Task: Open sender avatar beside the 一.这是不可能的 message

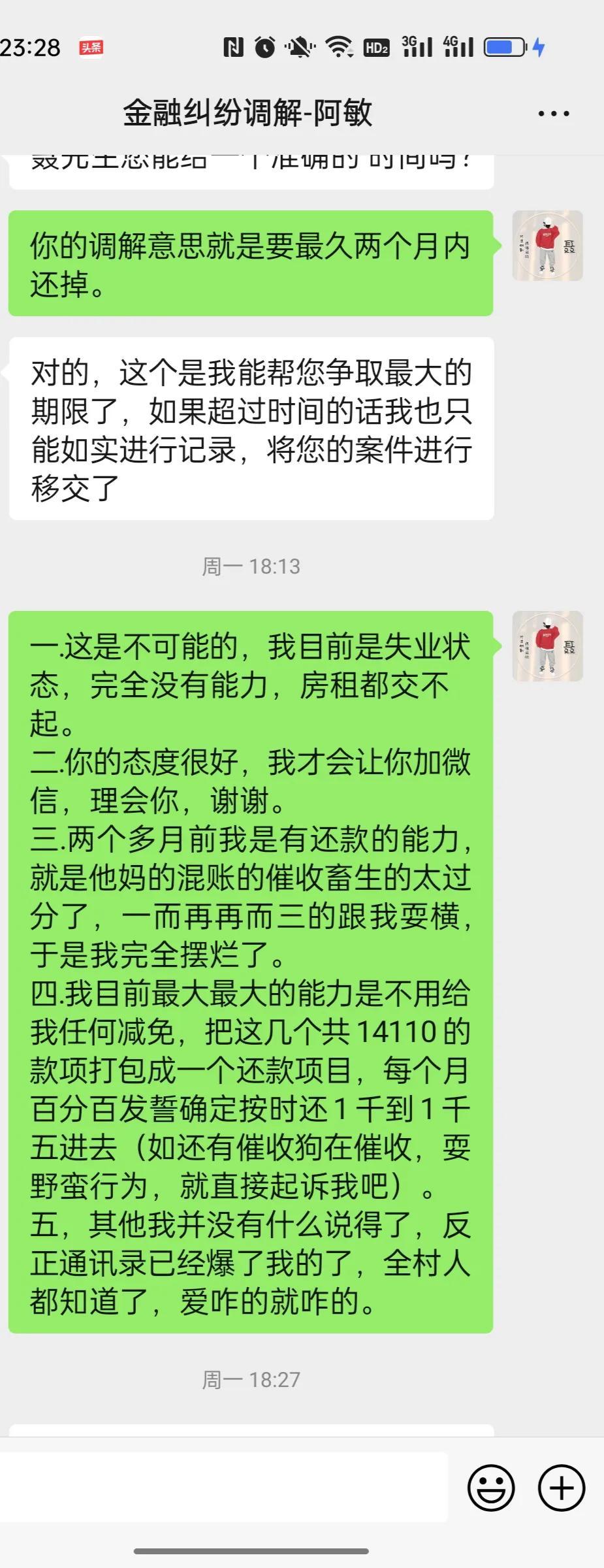Action: (547, 646)
